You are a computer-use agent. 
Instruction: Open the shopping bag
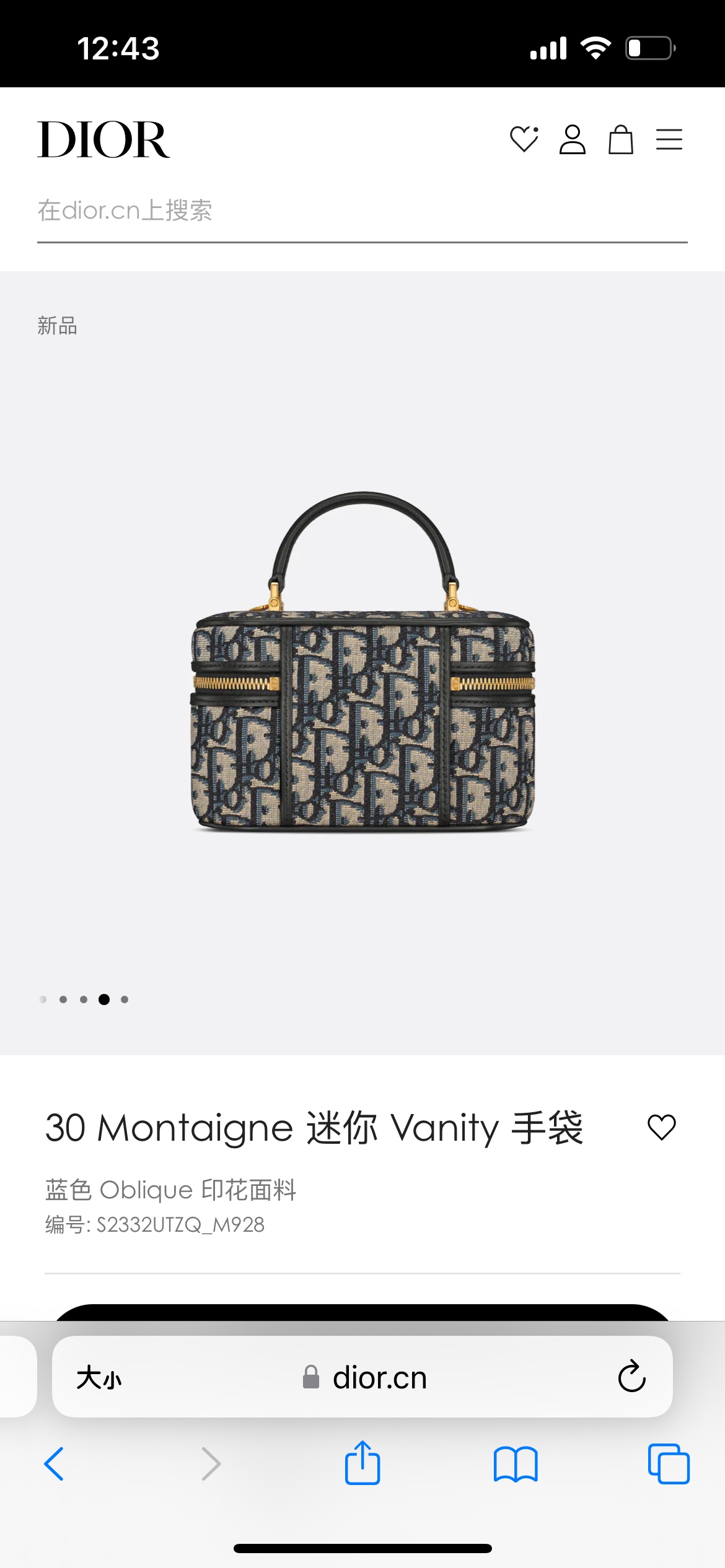coord(620,139)
